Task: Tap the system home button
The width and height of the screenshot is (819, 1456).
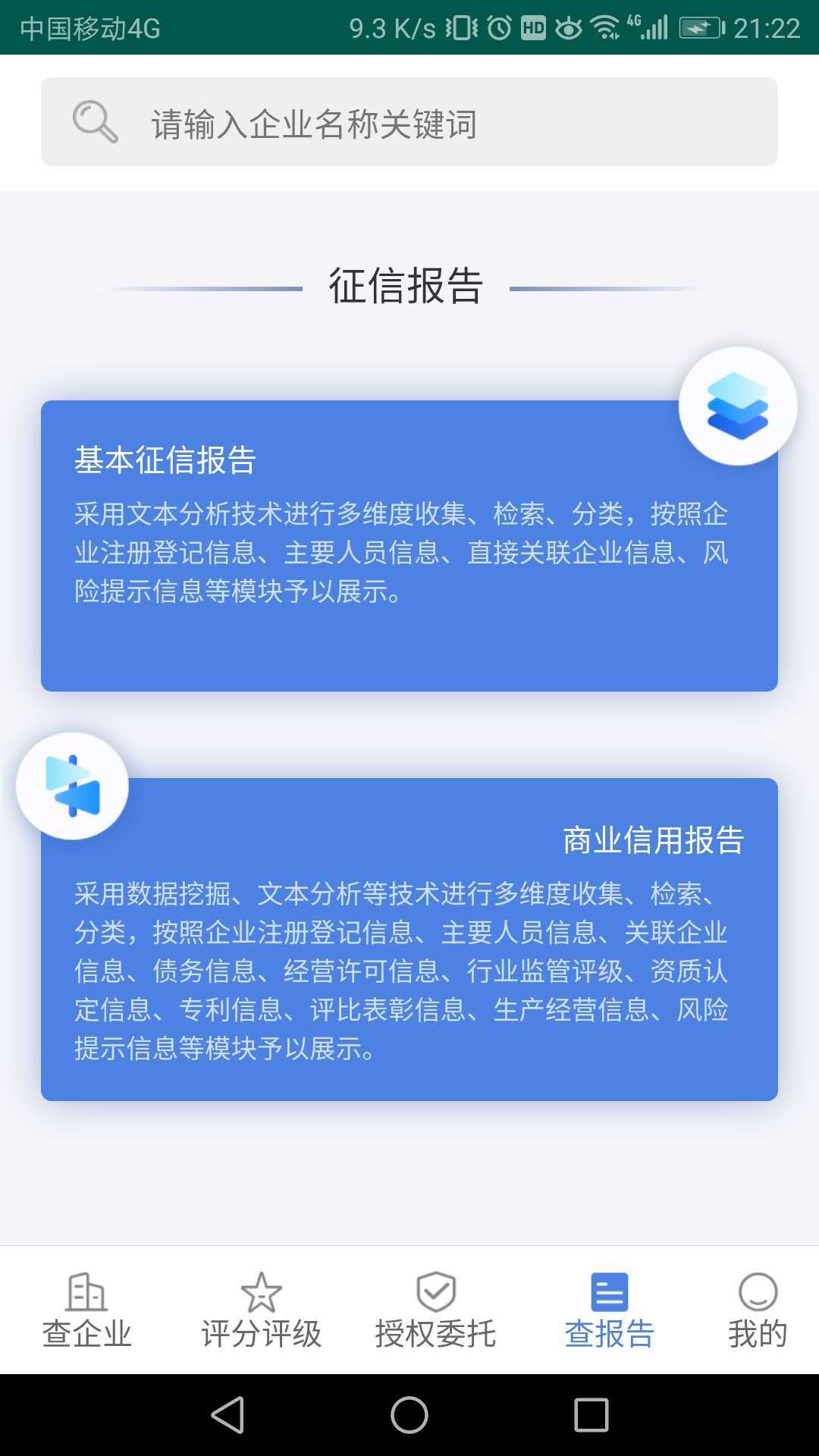Action: [x=409, y=1415]
